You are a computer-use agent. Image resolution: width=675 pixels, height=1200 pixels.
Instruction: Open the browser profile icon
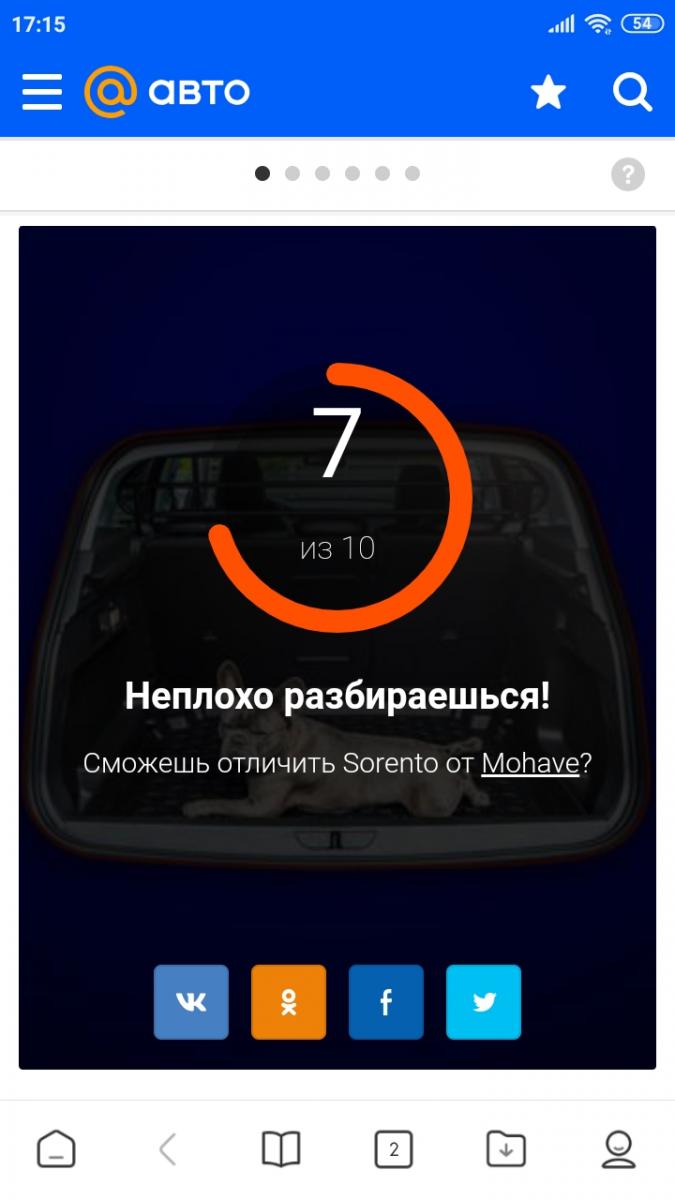(619, 1150)
